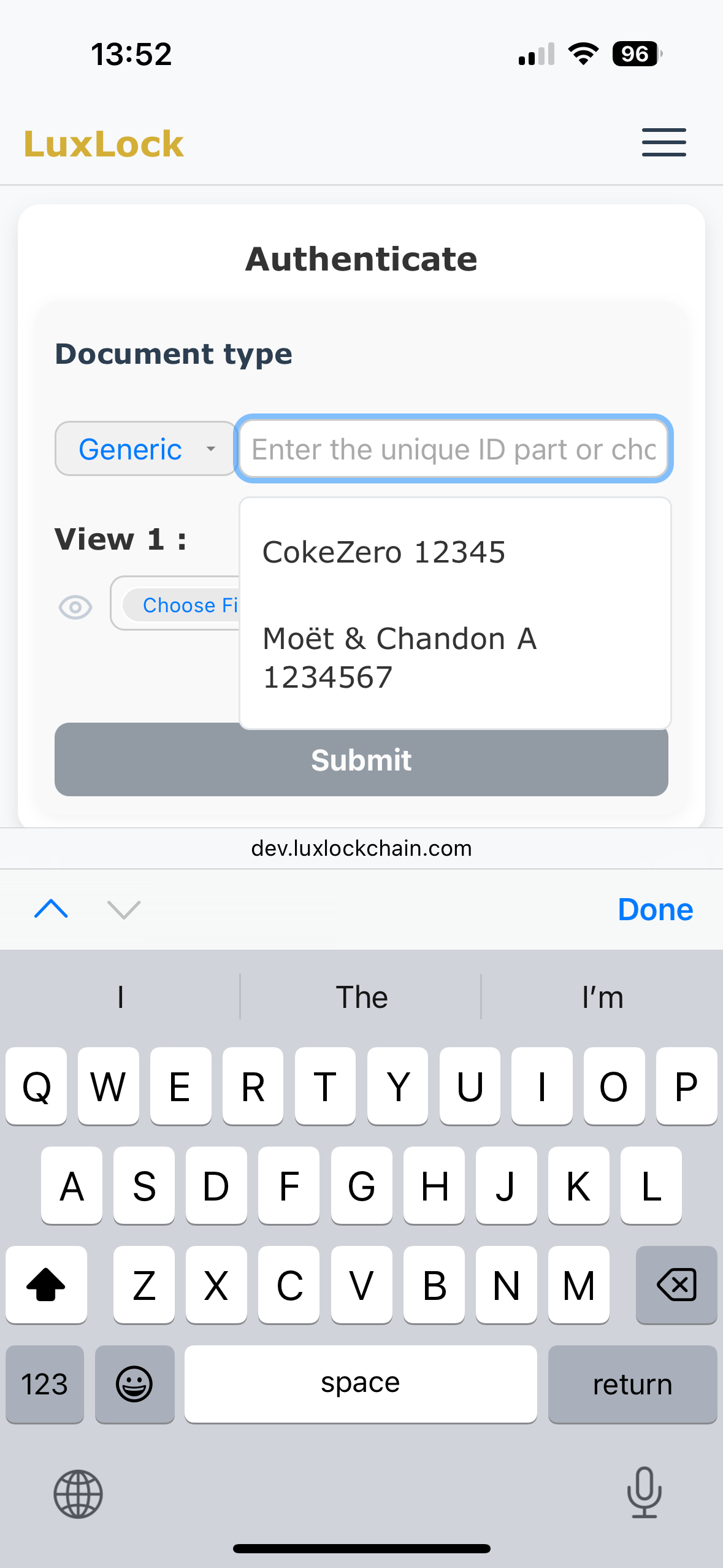Viewport: 723px width, 1568px height.
Task: Switch the keyboard to 123 numbers
Action: (45, 1384)
